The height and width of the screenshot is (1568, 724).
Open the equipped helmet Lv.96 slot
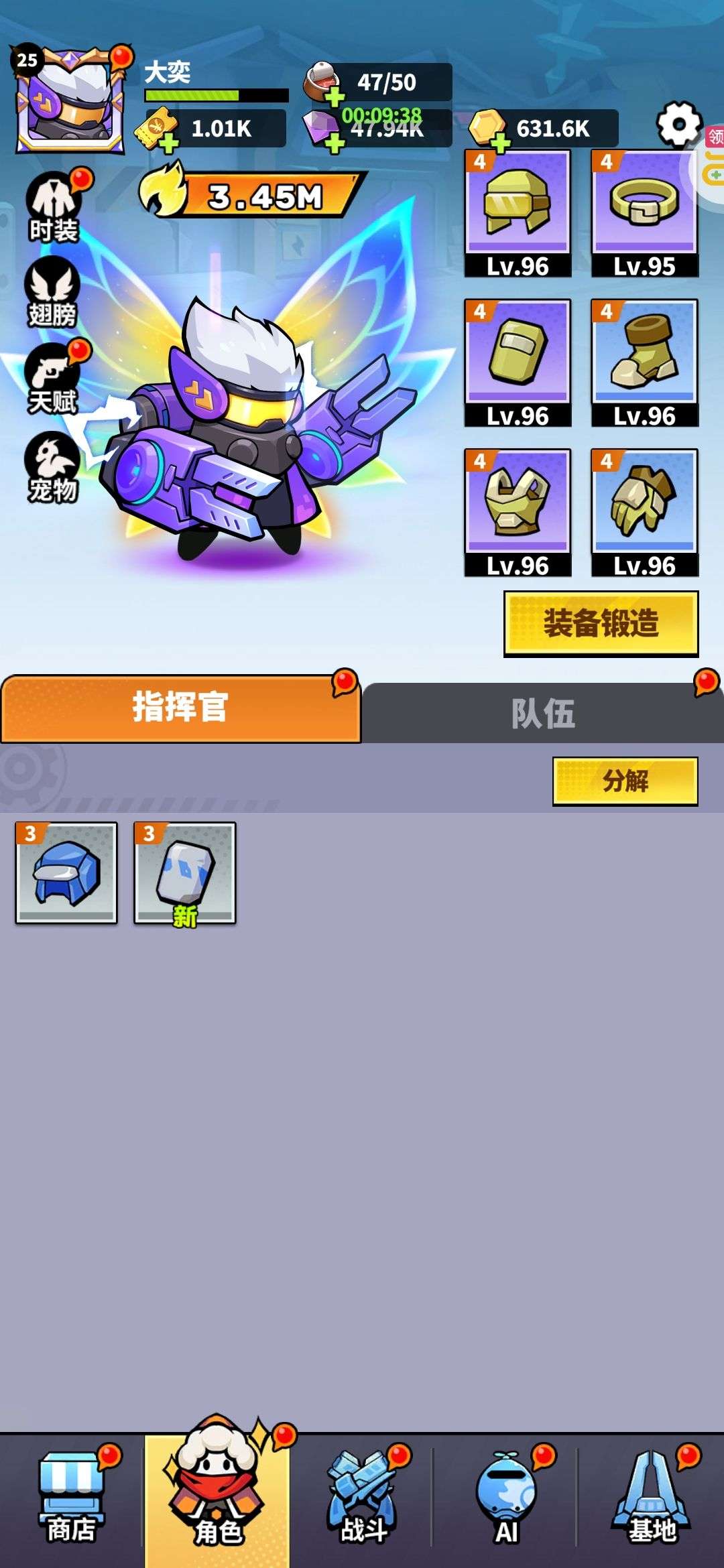click(x=518, y=213)
